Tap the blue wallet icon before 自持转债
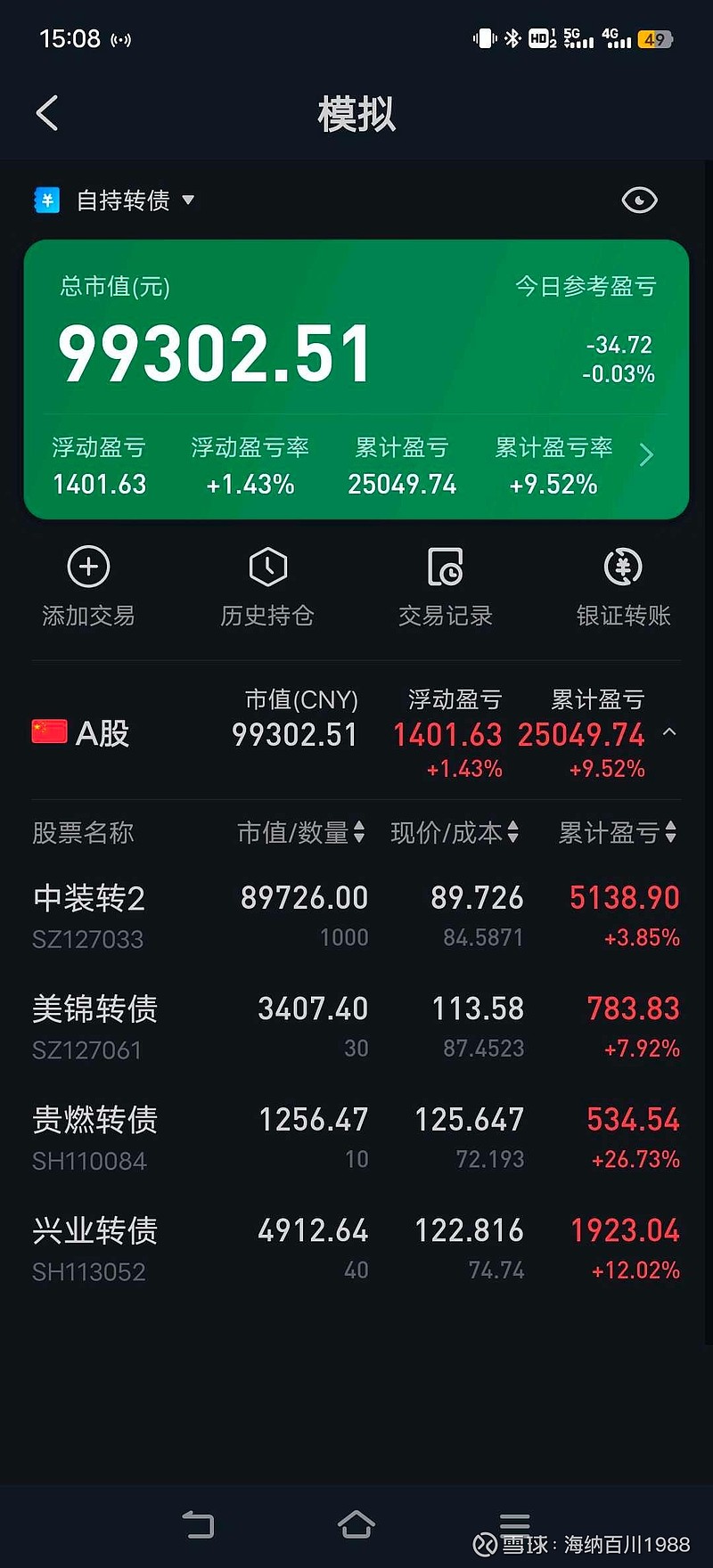This screenshot has width=713, height=1568. click(46, 200)
